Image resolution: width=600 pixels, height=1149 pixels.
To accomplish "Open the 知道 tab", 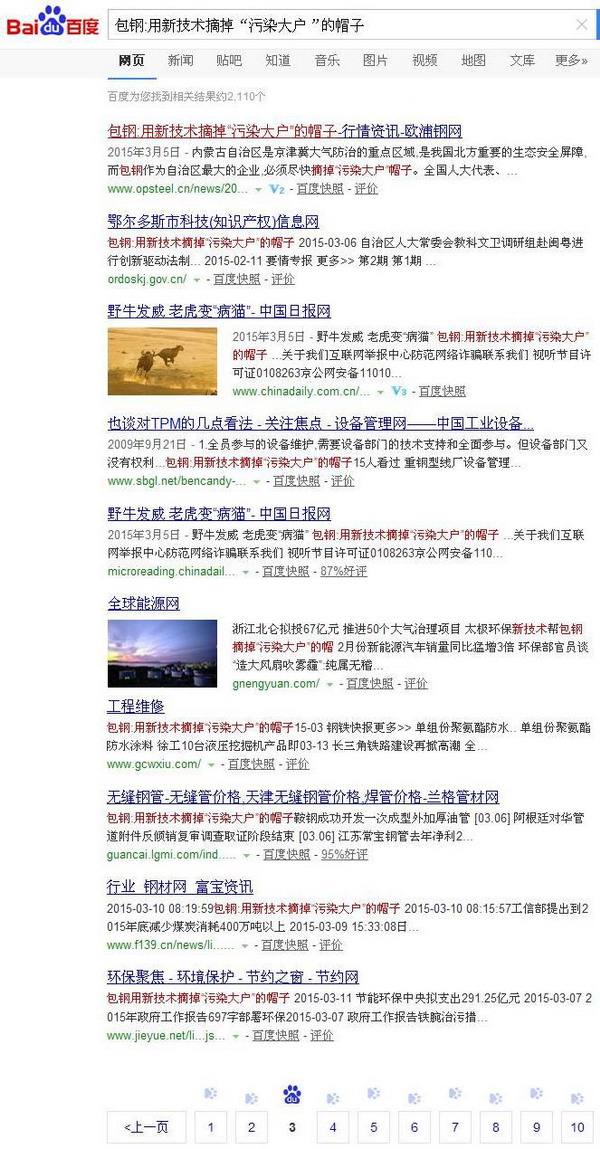I will pos(278,61).
